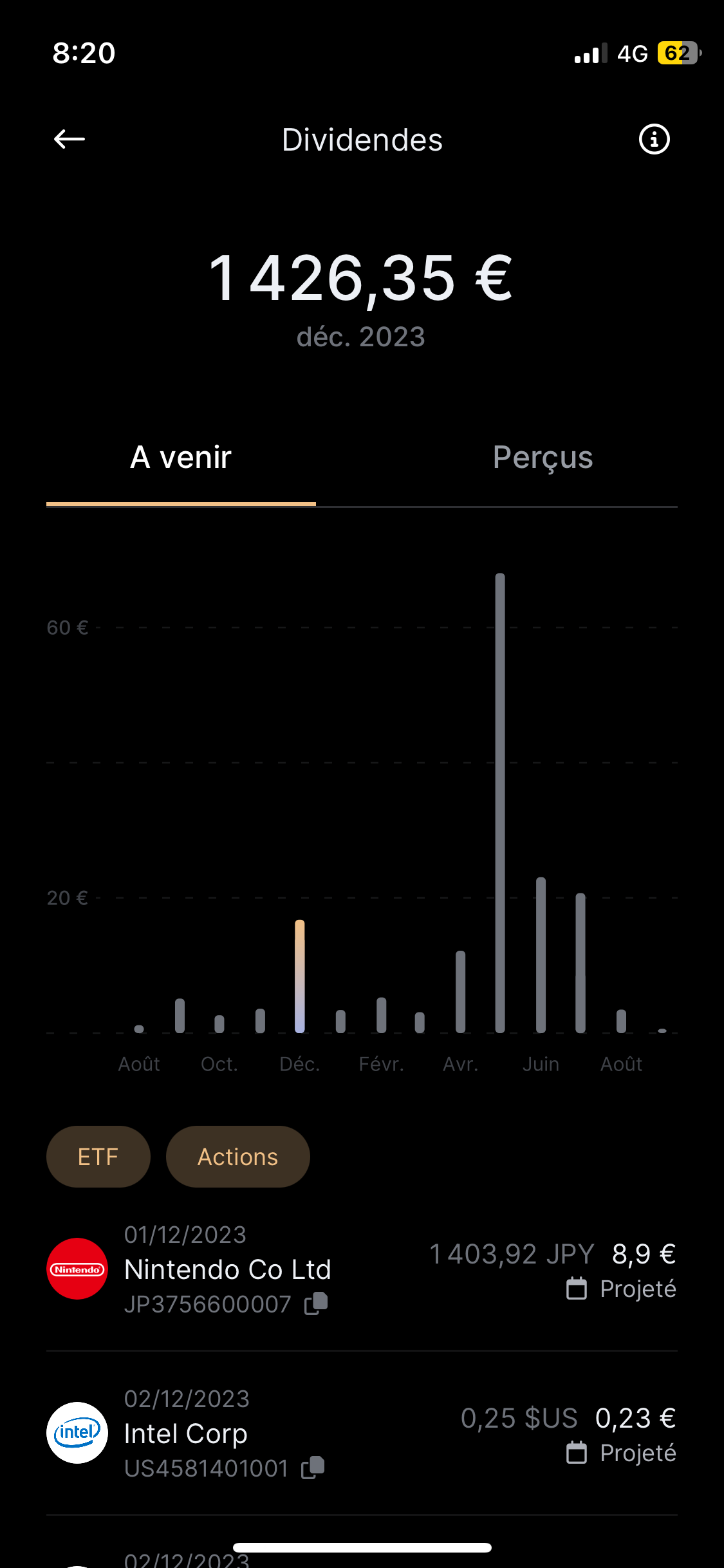Select the highlighted December bar in chart

[300, 976]
